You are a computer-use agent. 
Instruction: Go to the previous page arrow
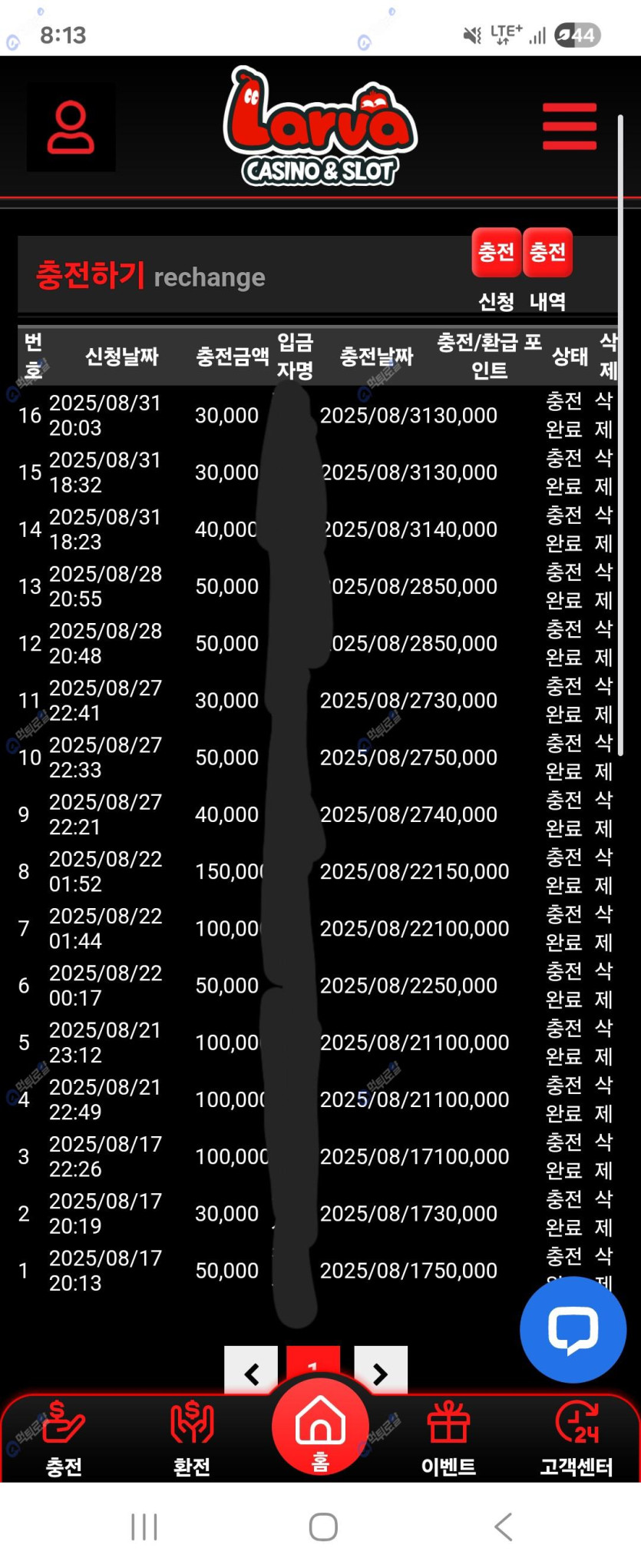click(x=251, y=1372)
